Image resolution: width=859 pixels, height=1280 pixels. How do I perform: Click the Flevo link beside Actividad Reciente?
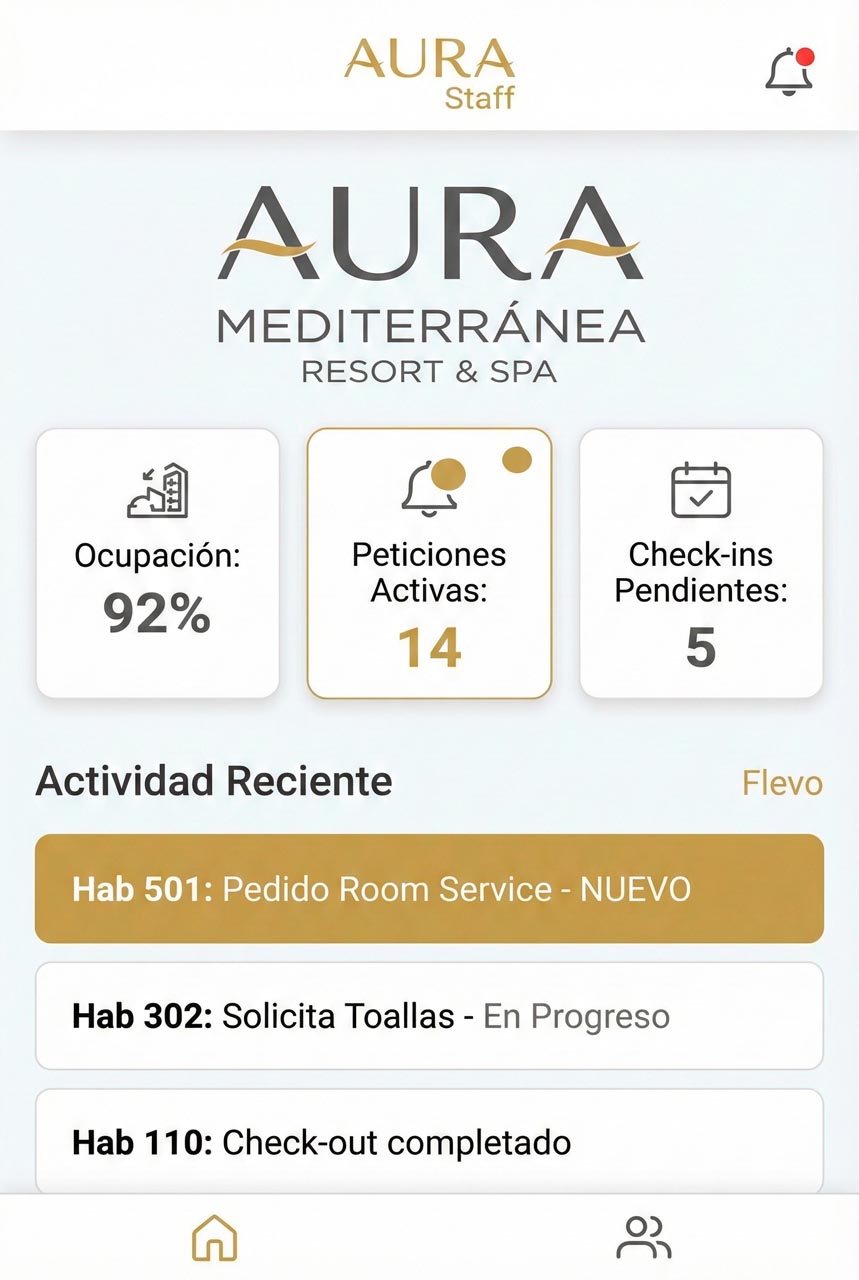coord(782,784)
